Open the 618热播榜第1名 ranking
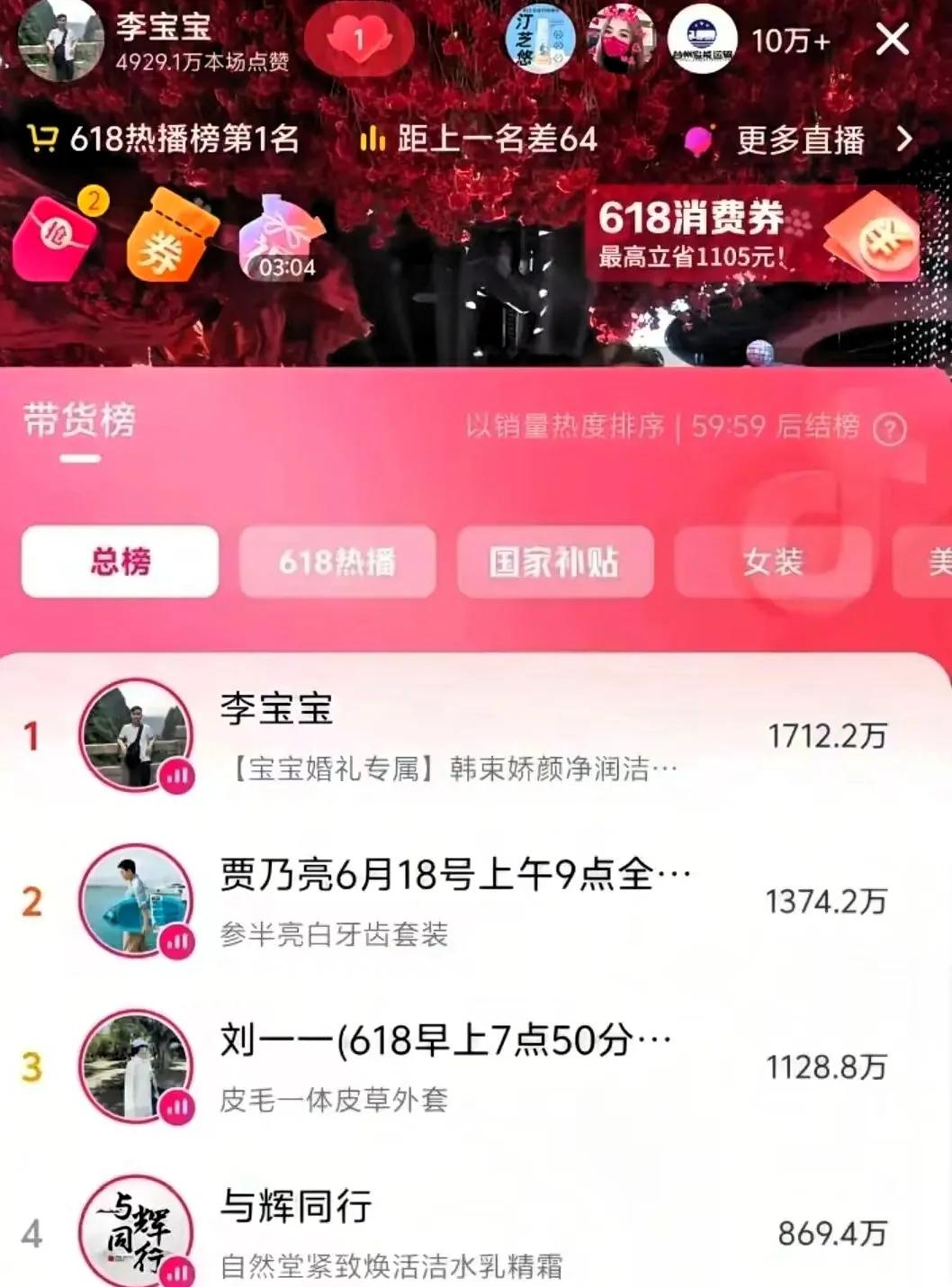 tap(164, 139)
